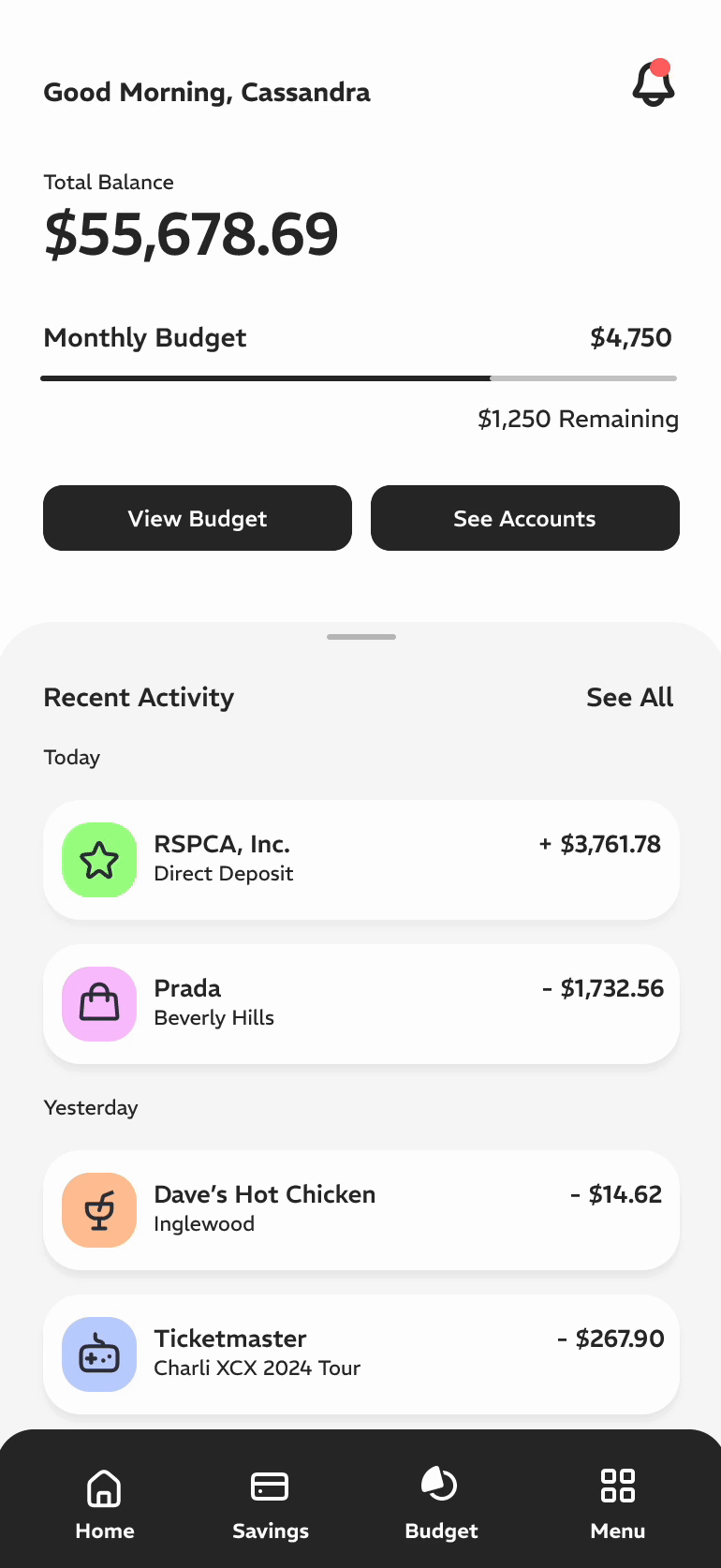
Task: Switch to the Budget tab
Action: [x=441, y=1504]
